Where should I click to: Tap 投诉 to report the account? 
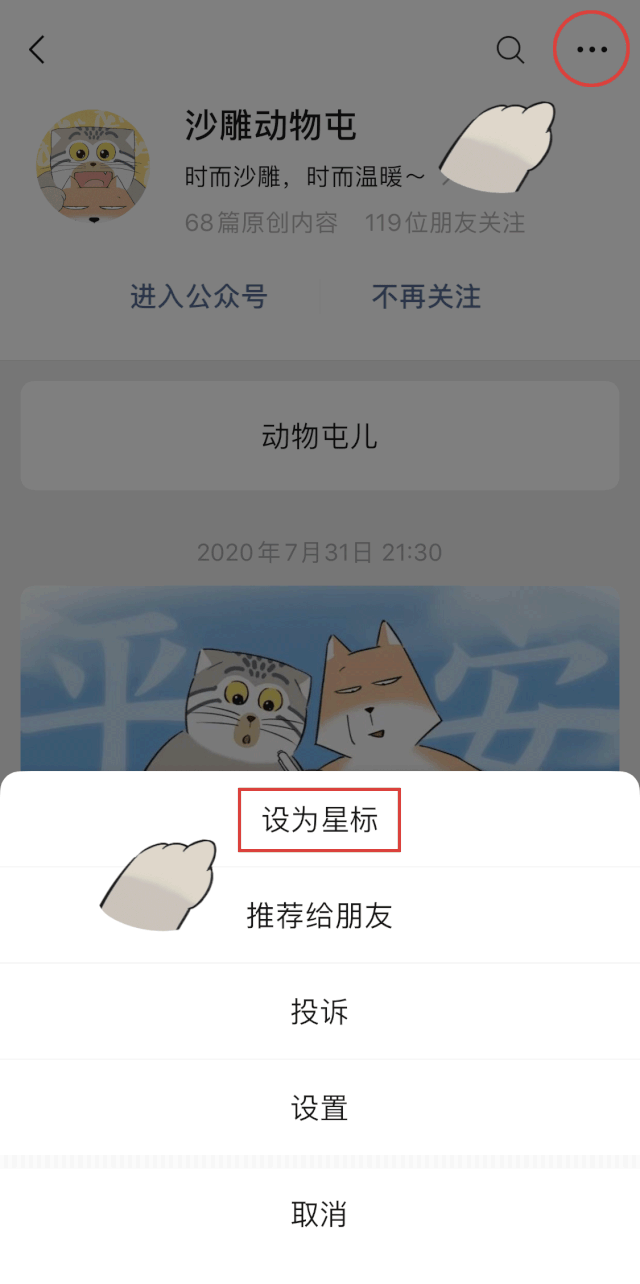320,1011
